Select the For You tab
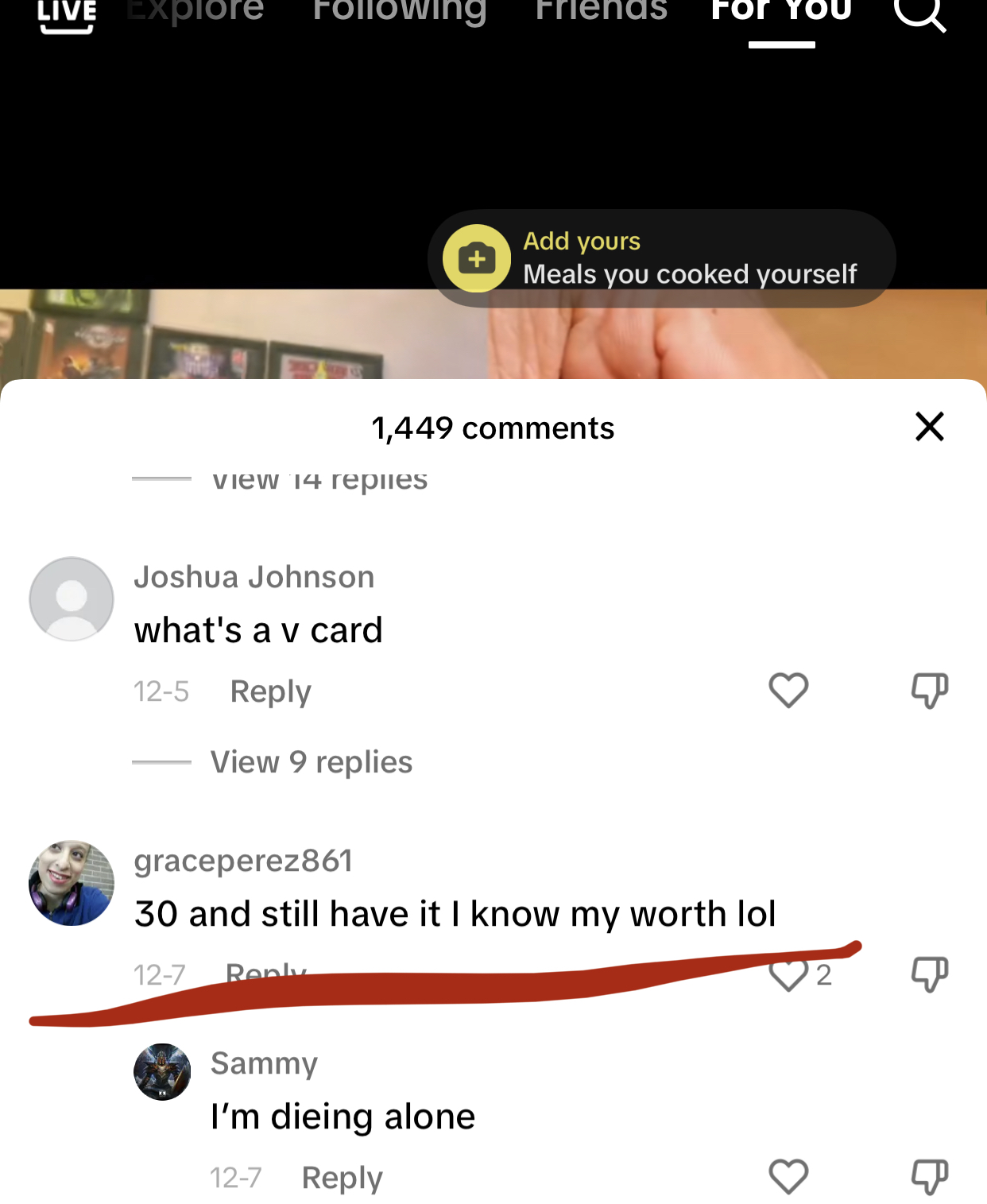Viewport: 987px width, 1204px height. 781,13
